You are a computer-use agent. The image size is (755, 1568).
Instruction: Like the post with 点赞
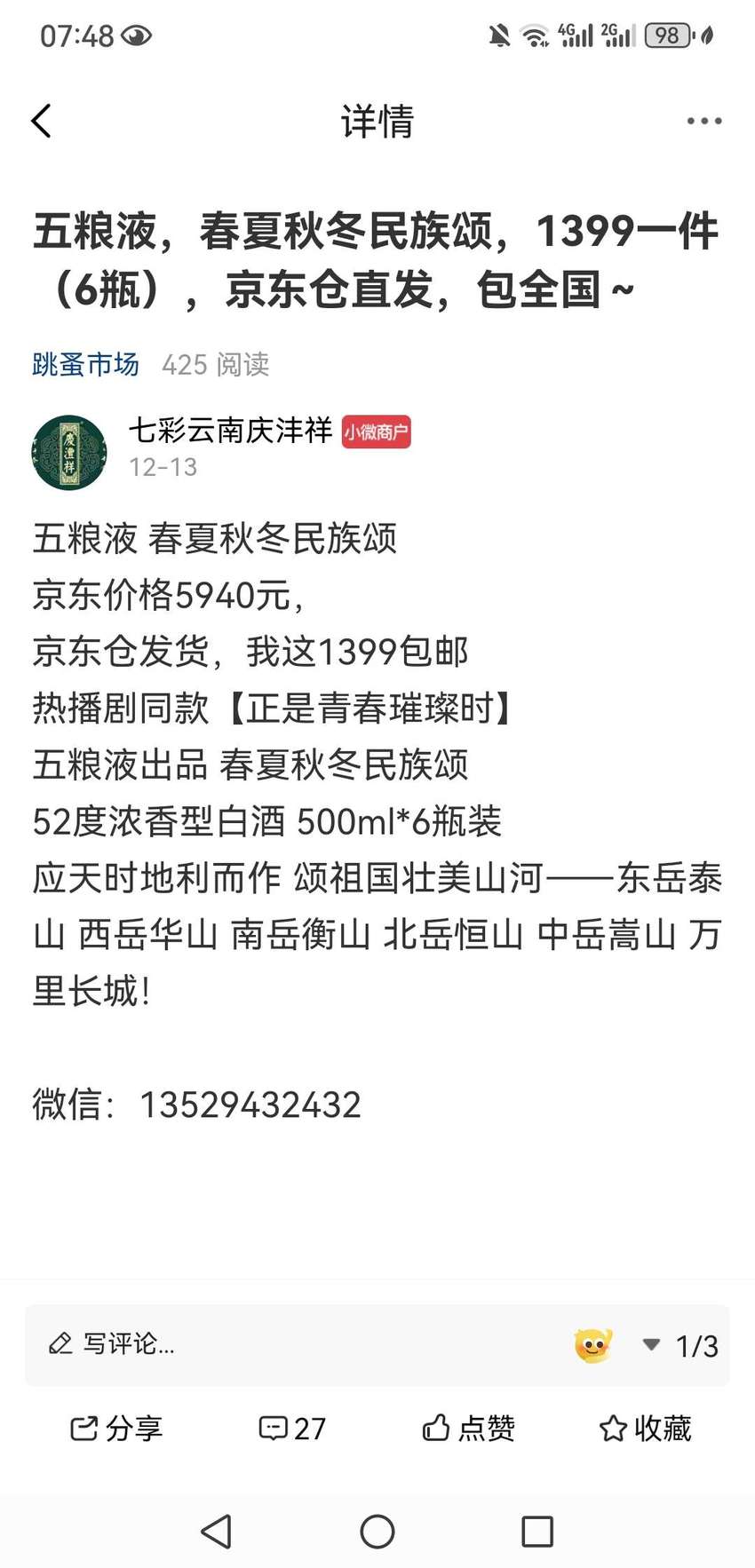point(468,1428)
